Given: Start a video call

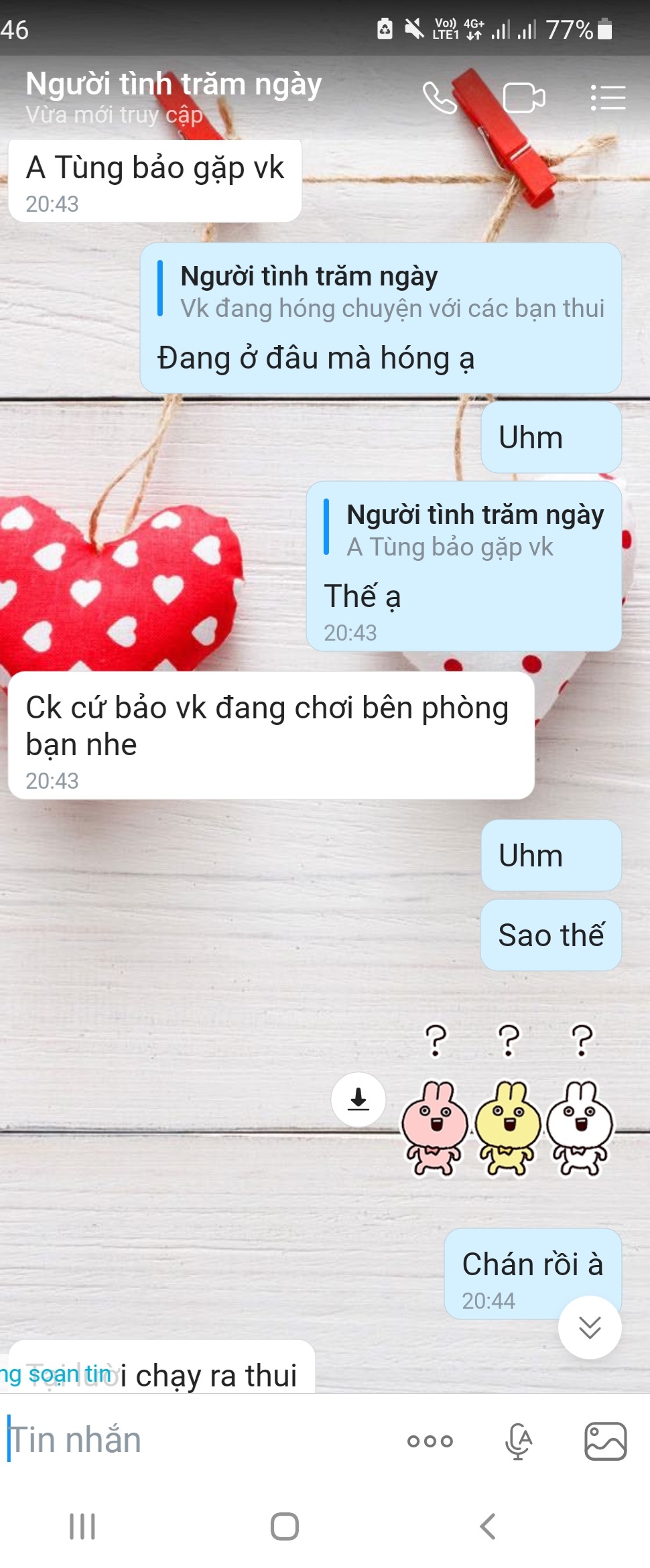Looking at the screenshot, I should (x=523, y=98).
